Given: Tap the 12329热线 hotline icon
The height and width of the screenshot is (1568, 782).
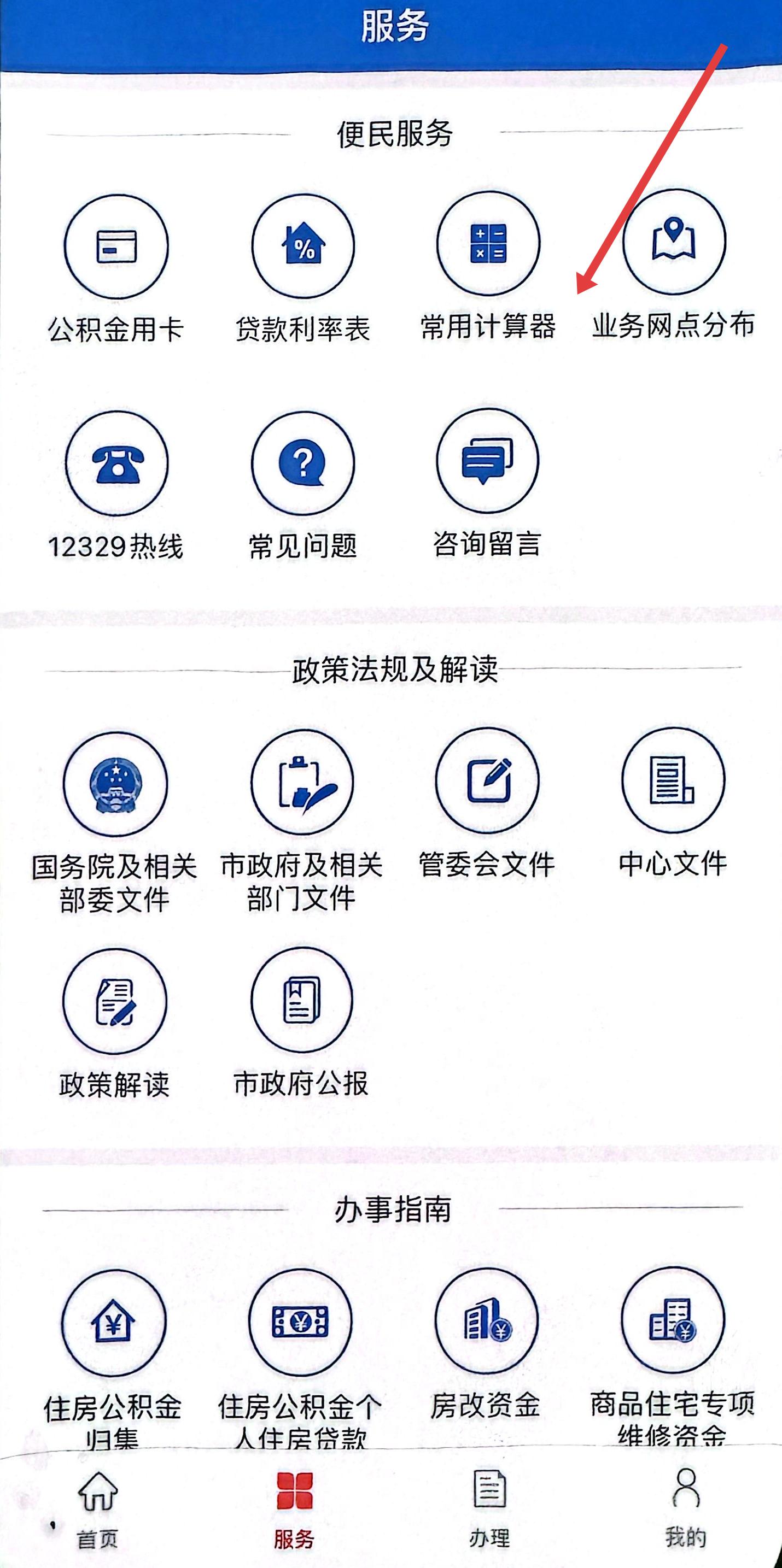Looking at the screenshot, I should [x=116, y=465].
